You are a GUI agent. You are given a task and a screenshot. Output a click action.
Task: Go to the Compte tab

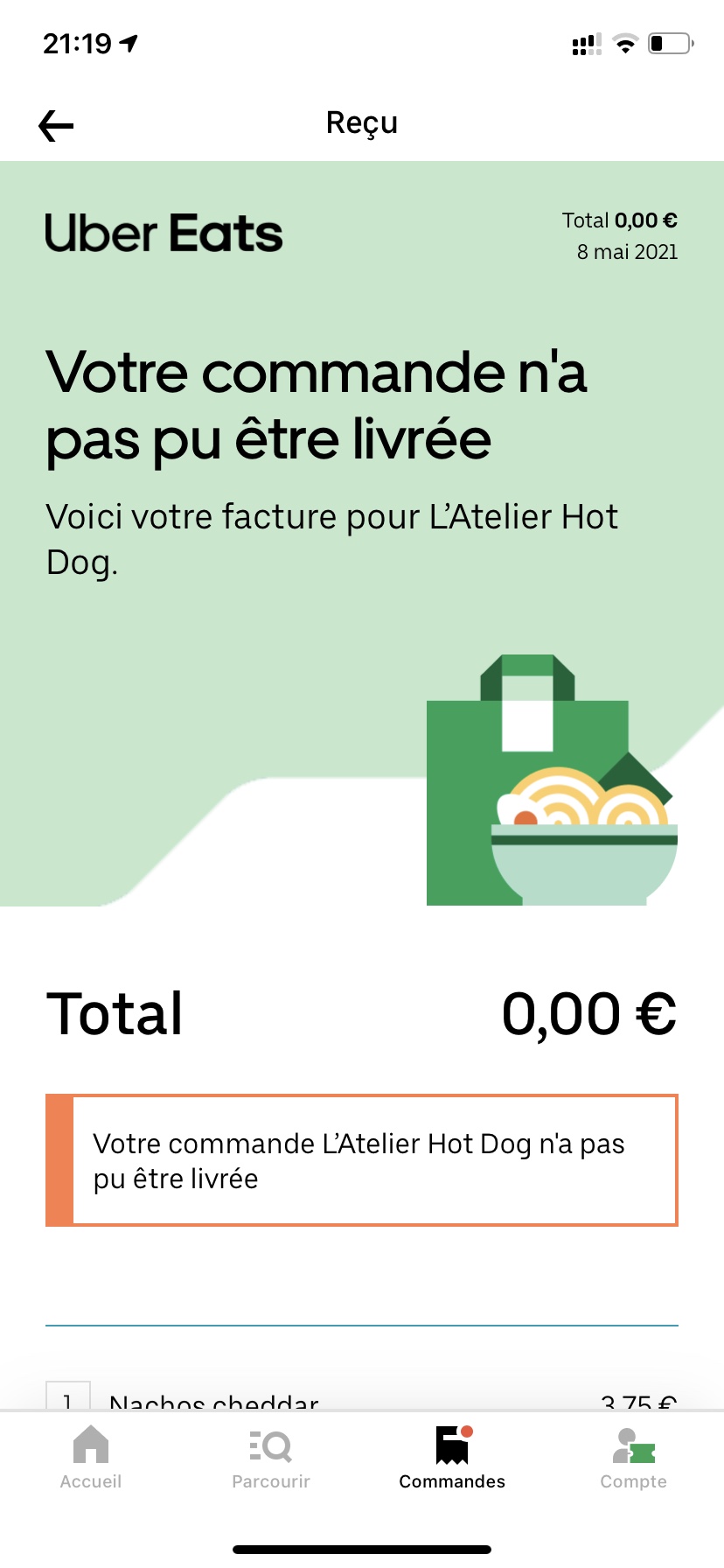633,1457
